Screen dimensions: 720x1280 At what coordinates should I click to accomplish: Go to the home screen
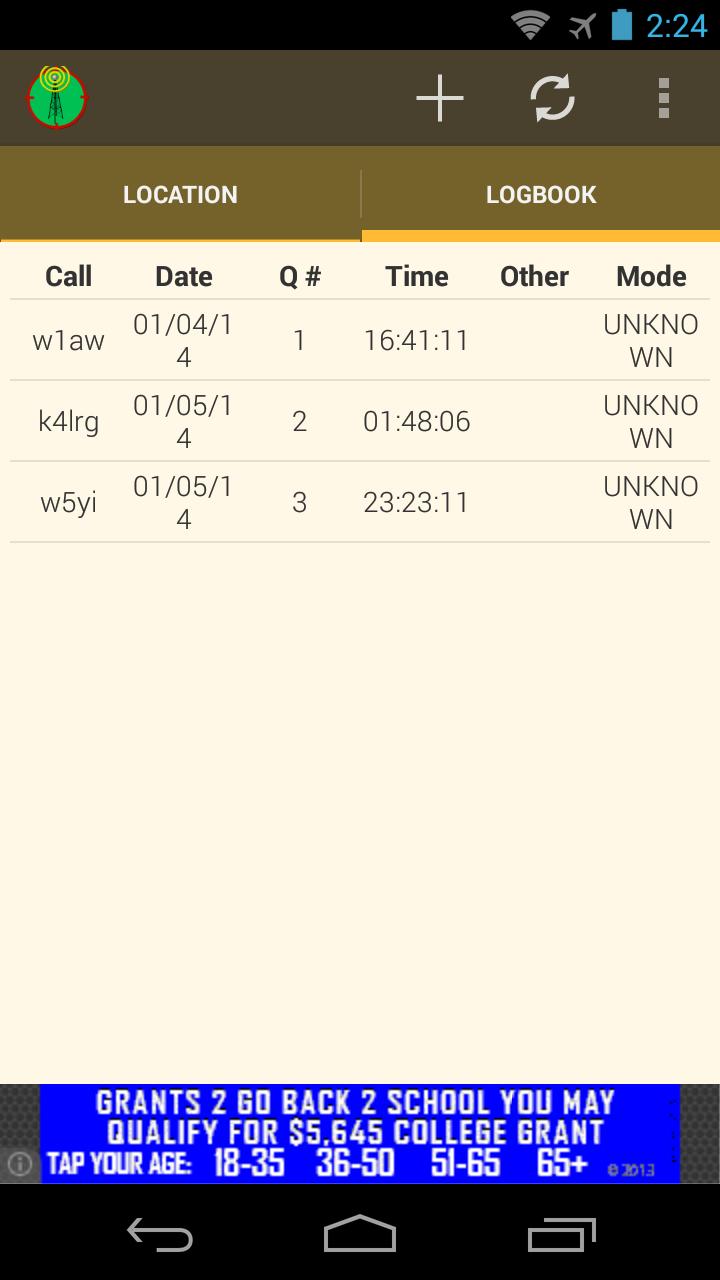(x=360, y=1234)
